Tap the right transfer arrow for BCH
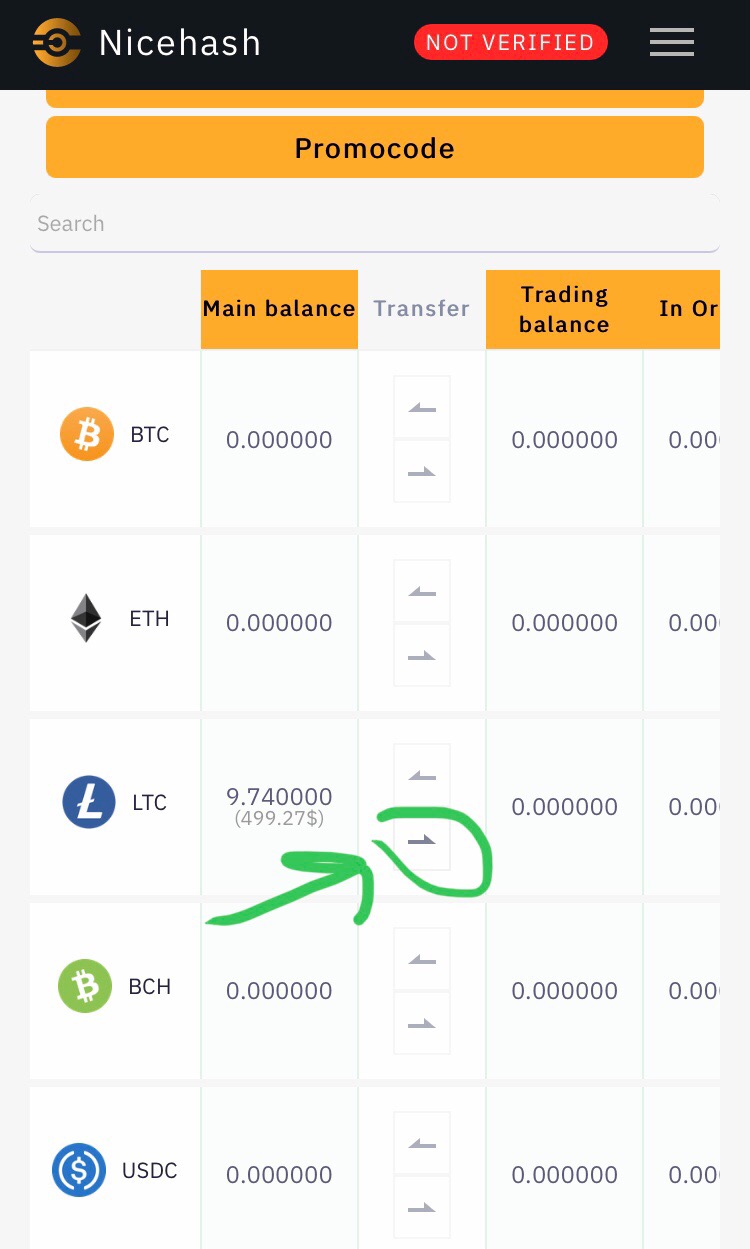Screen dimensions: 750x1249 (x=422, y=1023)
